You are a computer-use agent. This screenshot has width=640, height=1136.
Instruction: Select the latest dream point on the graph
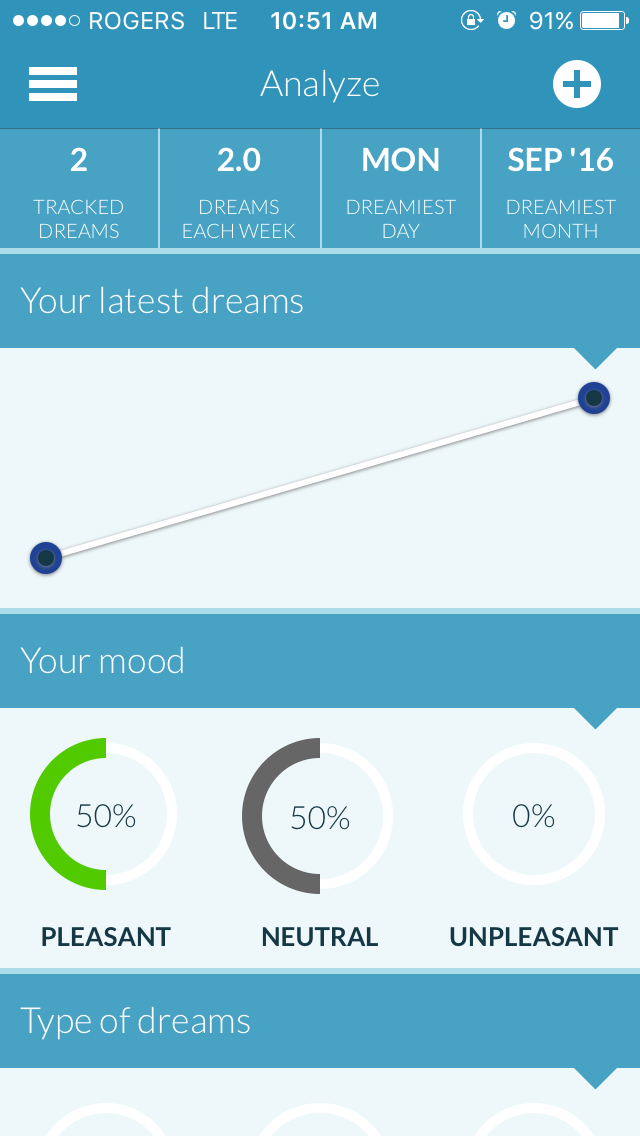[594, 398]
